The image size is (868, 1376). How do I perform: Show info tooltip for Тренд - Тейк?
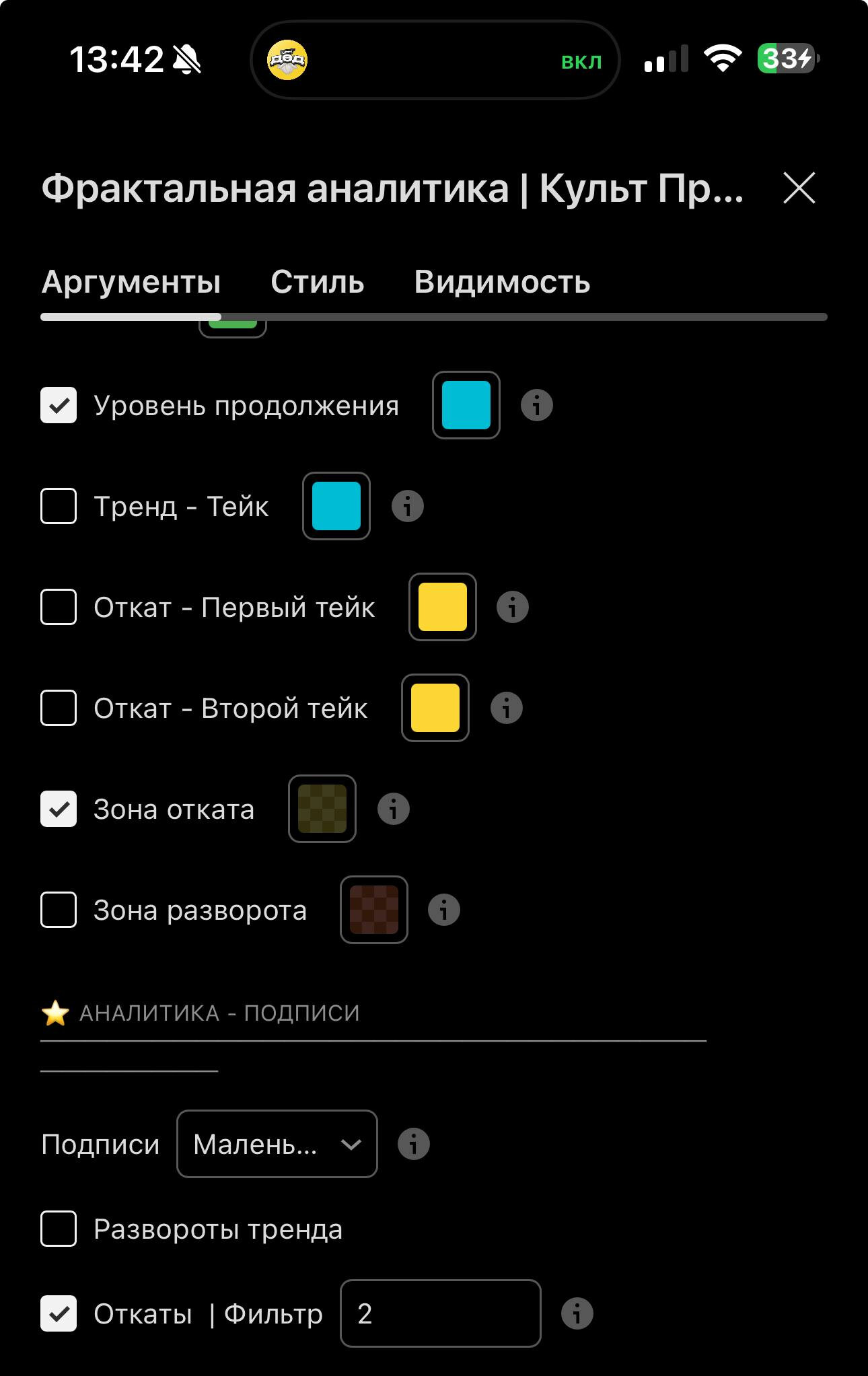coord(407,506)
